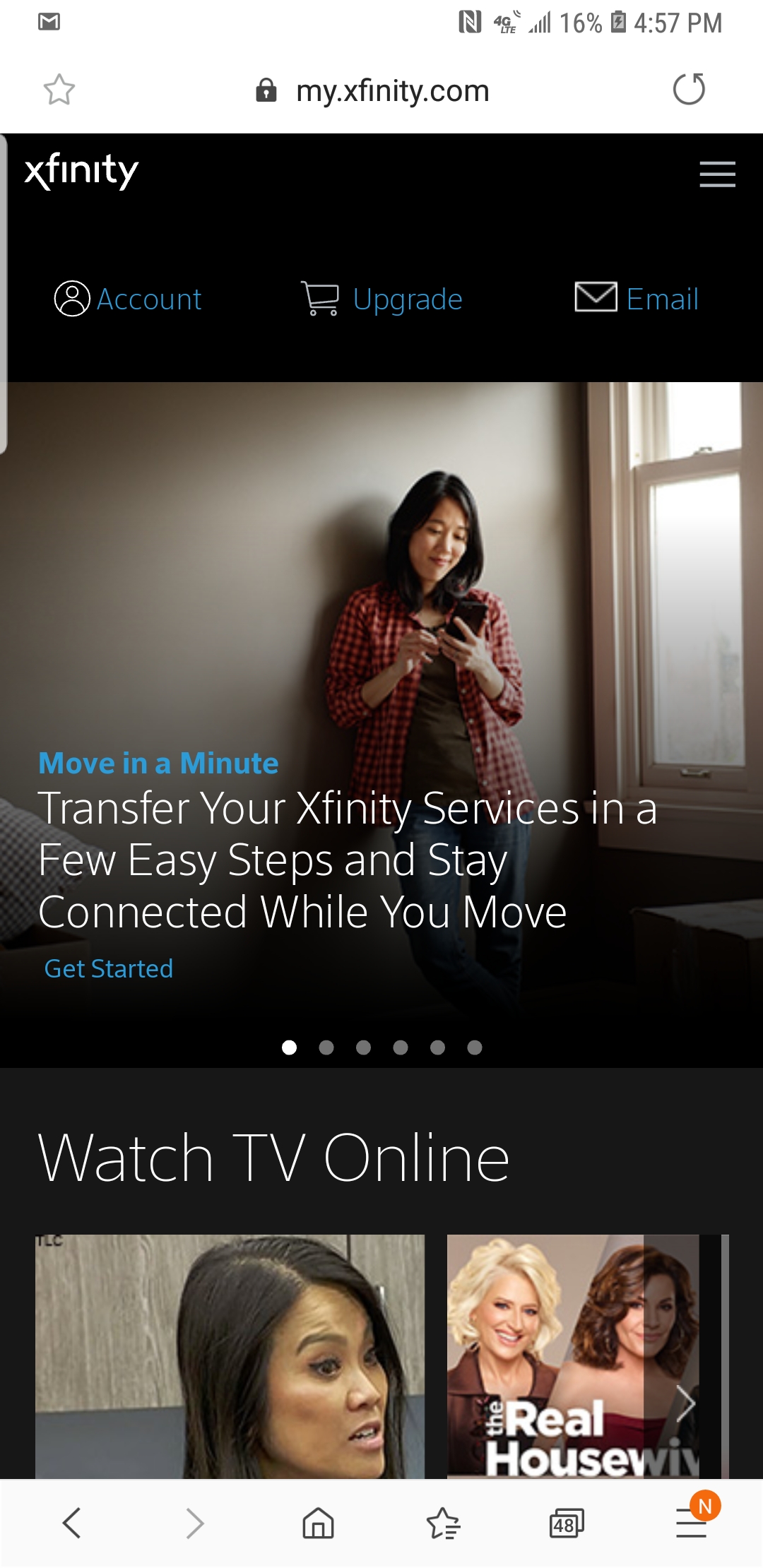
Task: Open the browser tools menu
Action: pyautogui.click(x=692, y=1523)
